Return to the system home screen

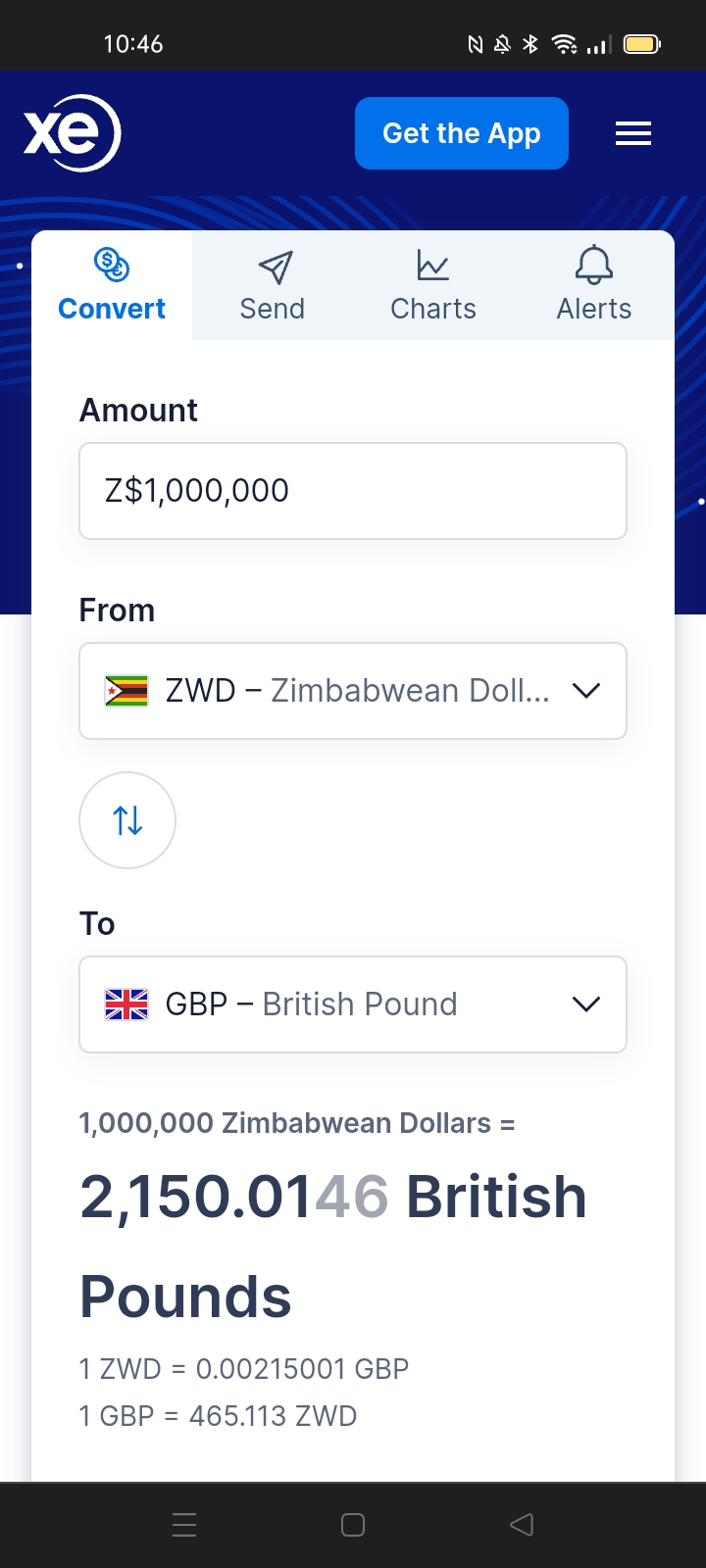click(353, 1525)
